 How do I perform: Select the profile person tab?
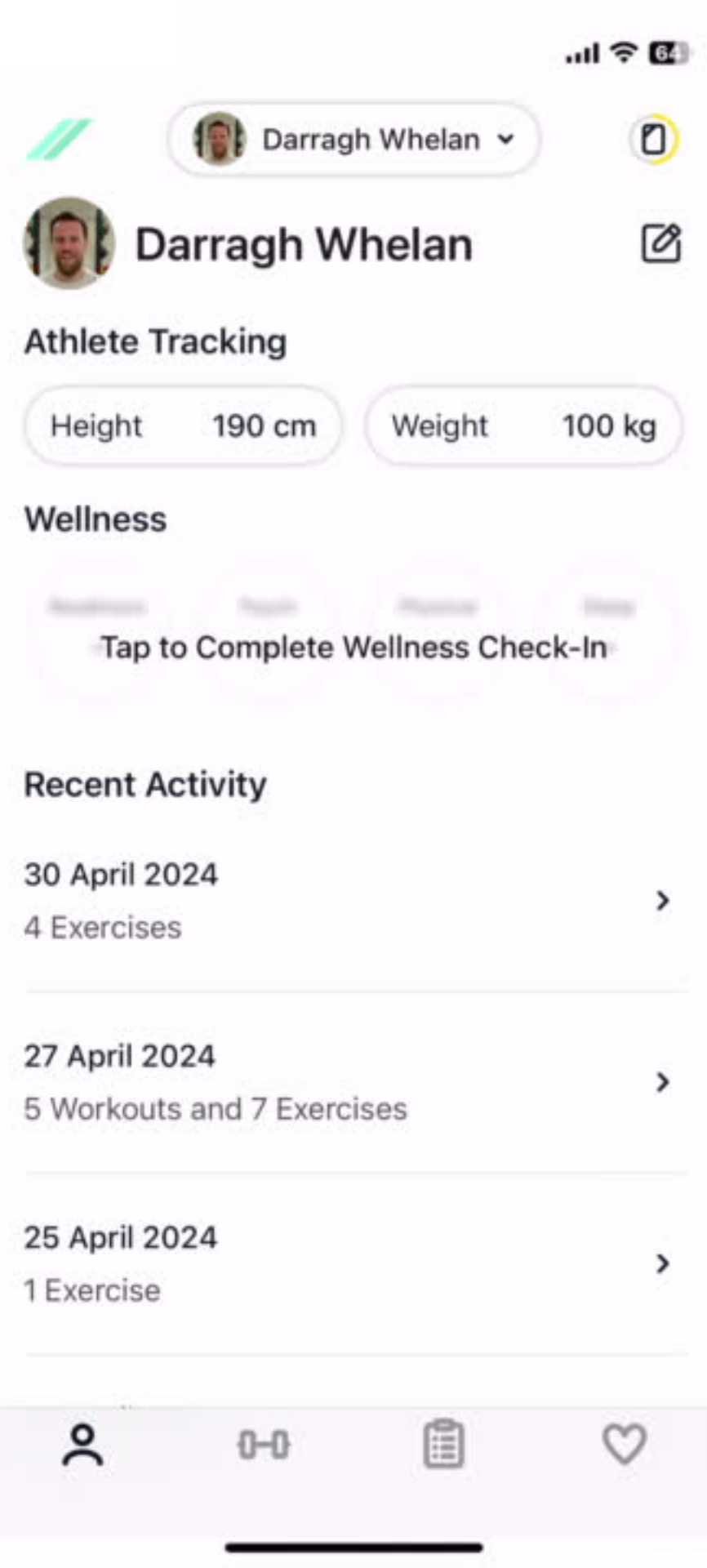tap(83, 1445)
